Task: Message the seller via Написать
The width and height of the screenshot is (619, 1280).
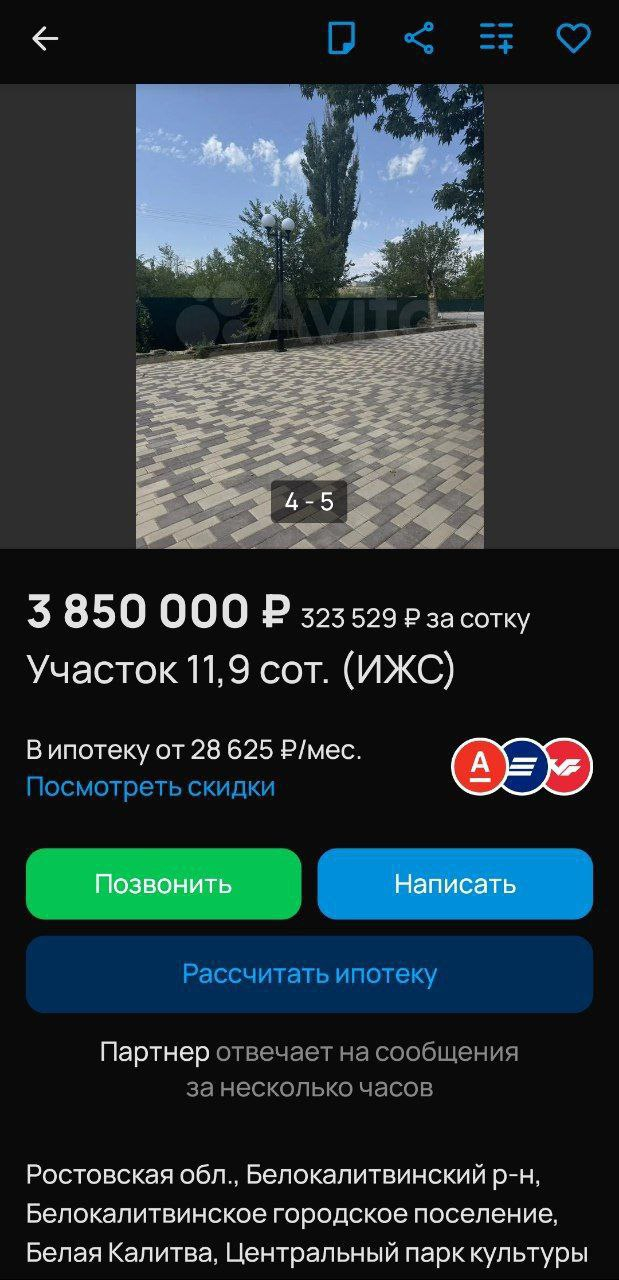Action: coord(455,884)
